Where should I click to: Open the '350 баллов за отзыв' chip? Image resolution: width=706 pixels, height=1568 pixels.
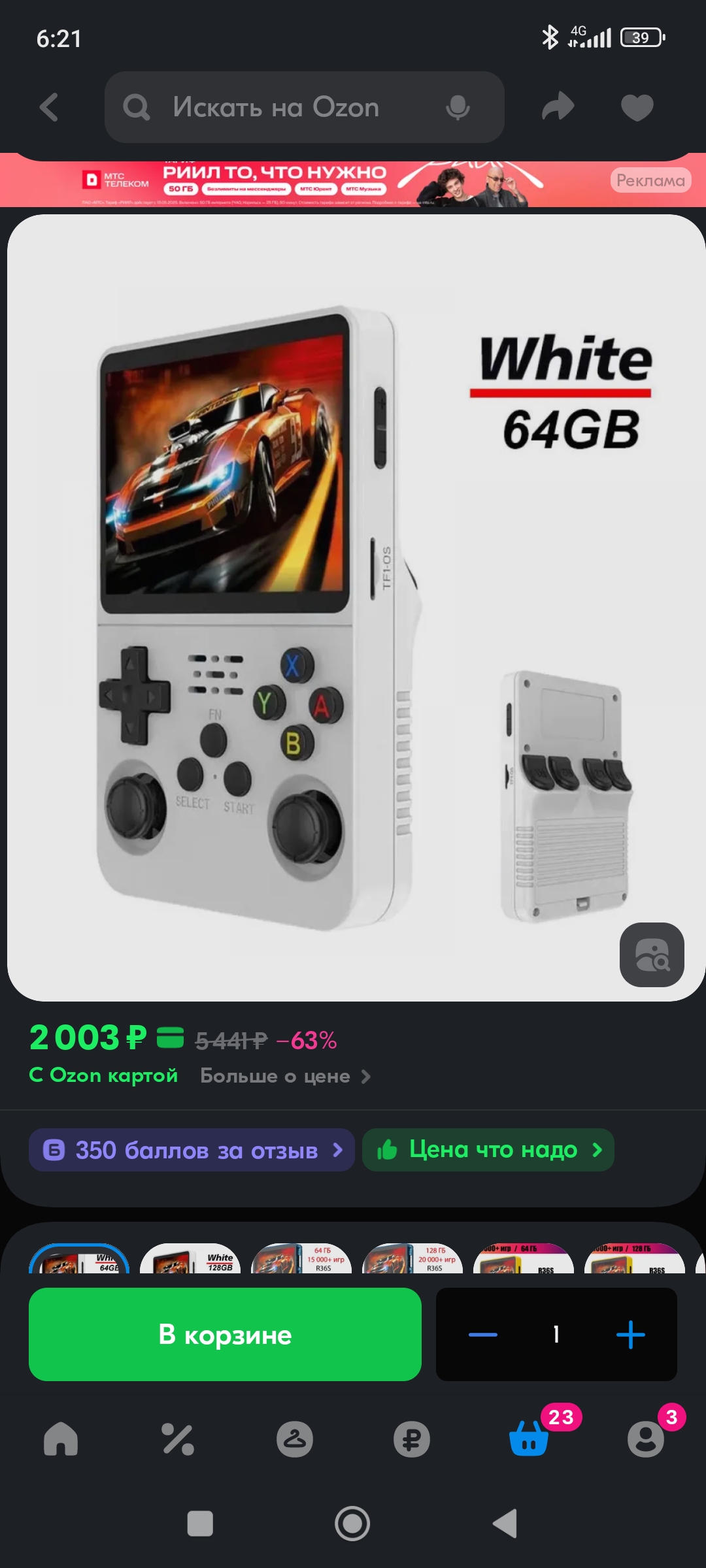(x=192, y=1150)
